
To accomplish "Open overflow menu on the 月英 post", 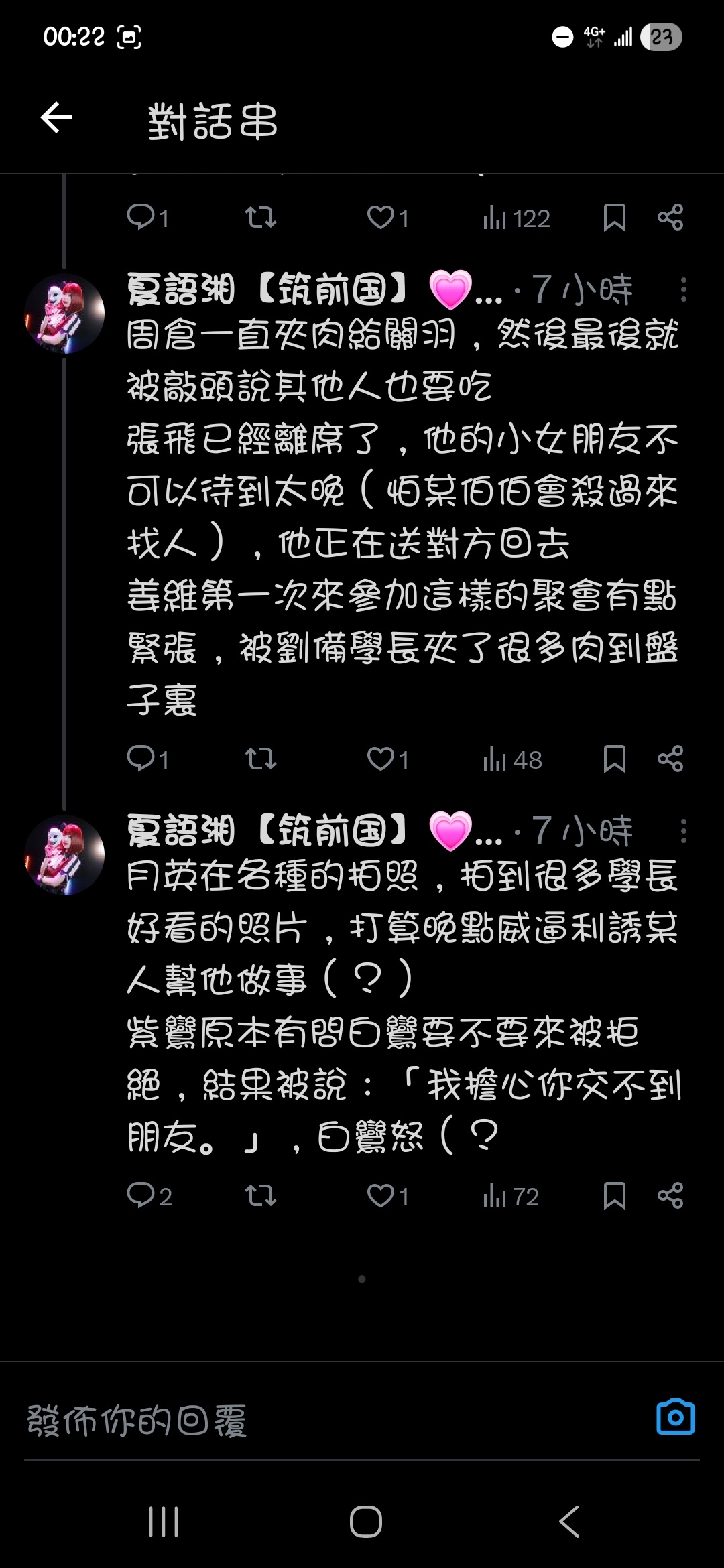I will pos(683,831).
